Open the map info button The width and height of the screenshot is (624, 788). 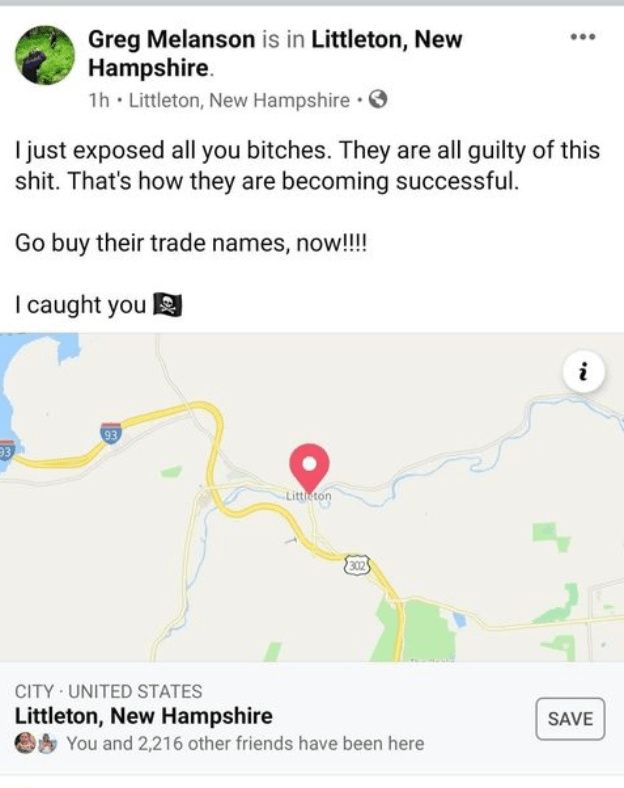coord(583,373)
